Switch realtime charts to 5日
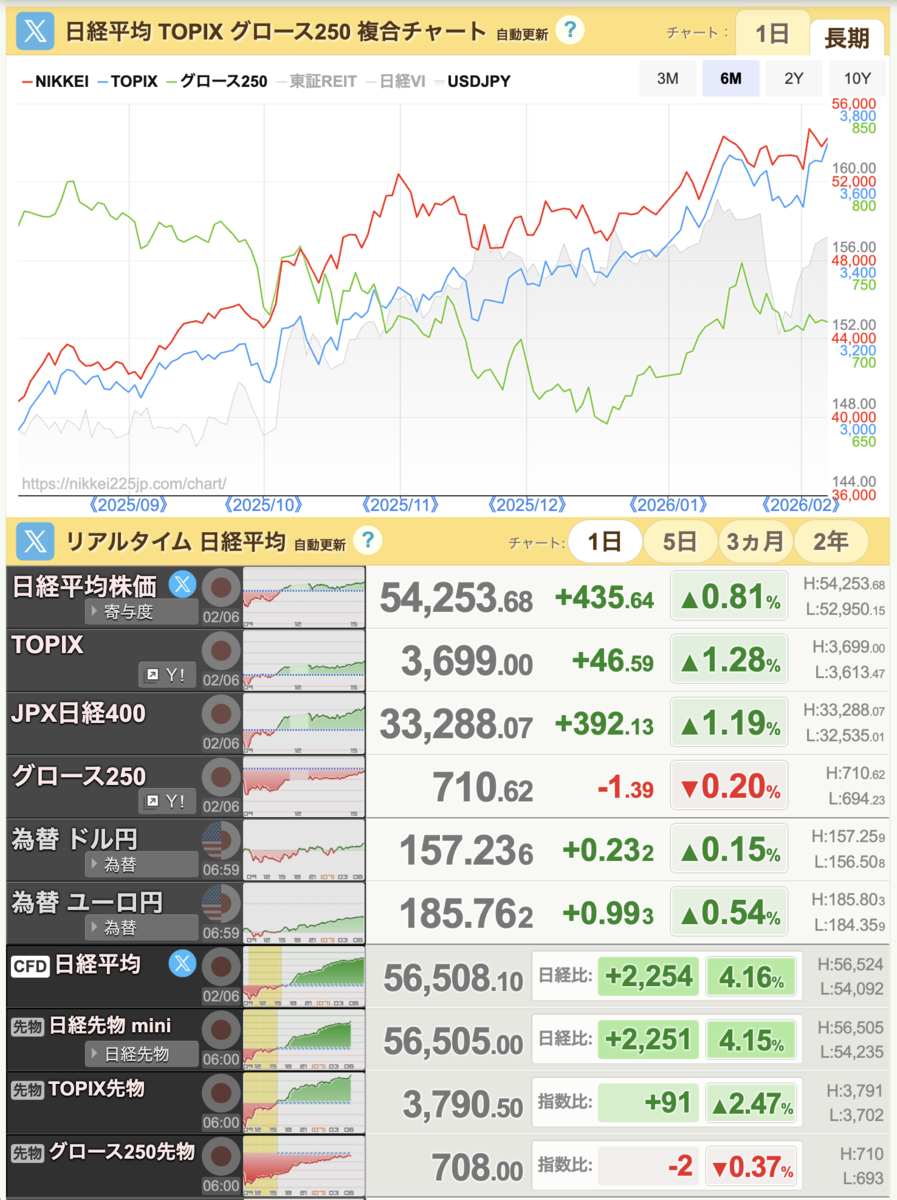 [679, 542]
